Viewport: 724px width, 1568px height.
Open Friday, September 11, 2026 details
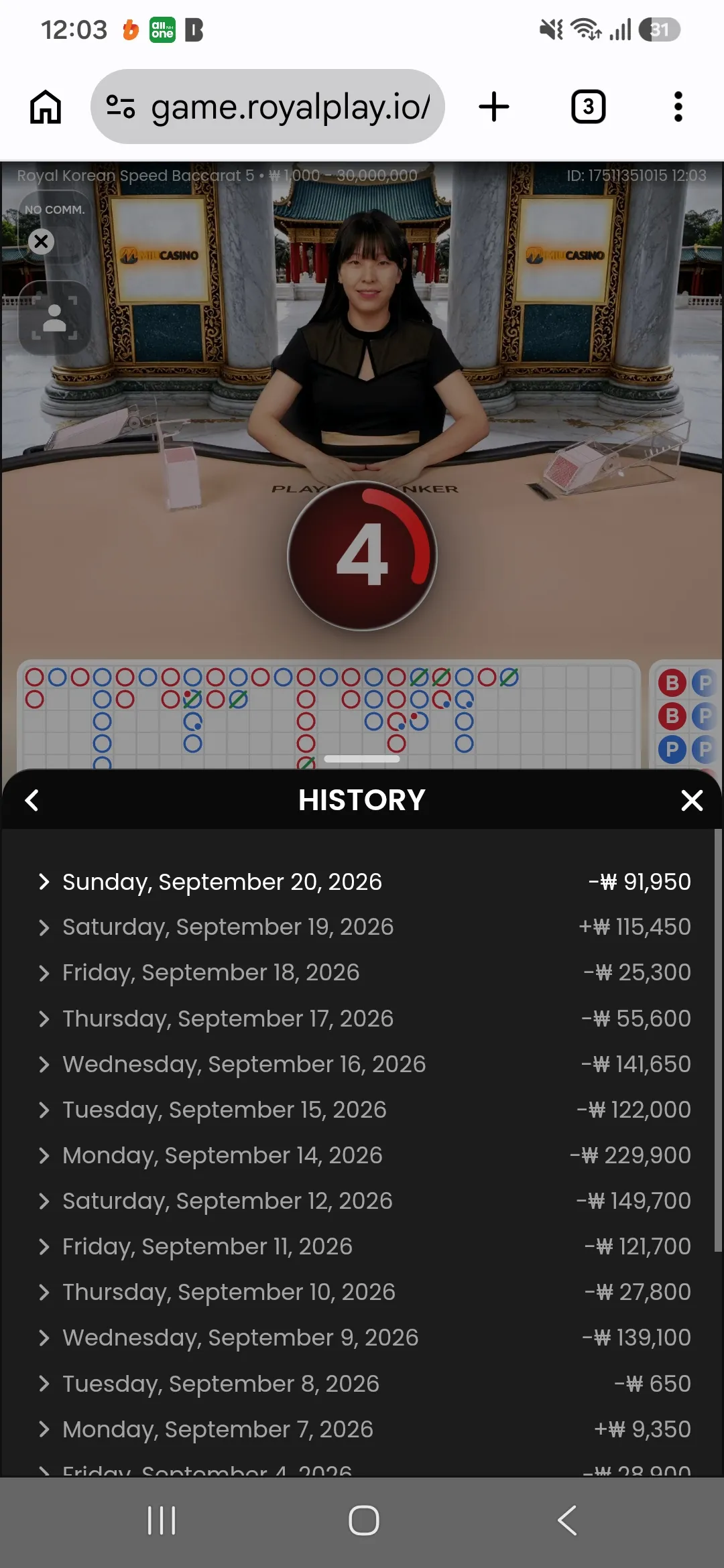tap(362, 1246)
